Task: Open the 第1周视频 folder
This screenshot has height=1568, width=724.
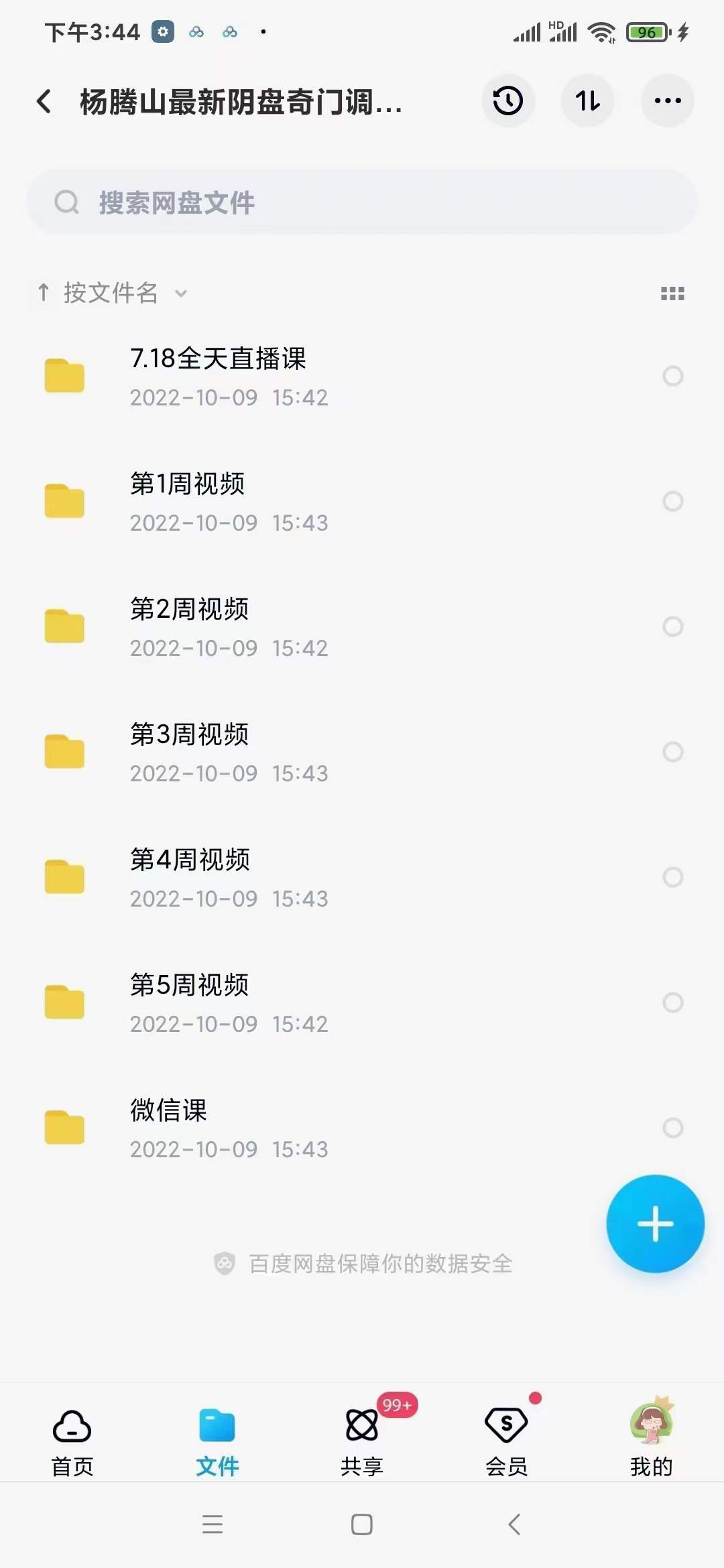Action: pos(188,501)
